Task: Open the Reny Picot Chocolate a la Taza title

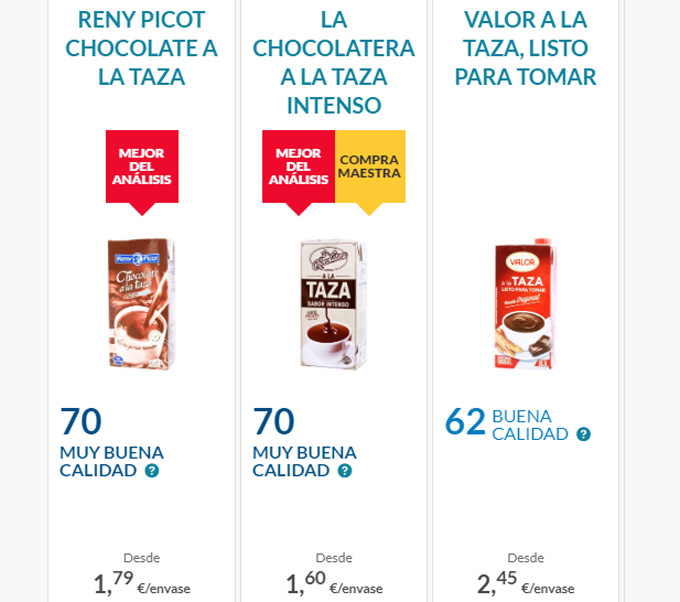Action: point(141,48)
